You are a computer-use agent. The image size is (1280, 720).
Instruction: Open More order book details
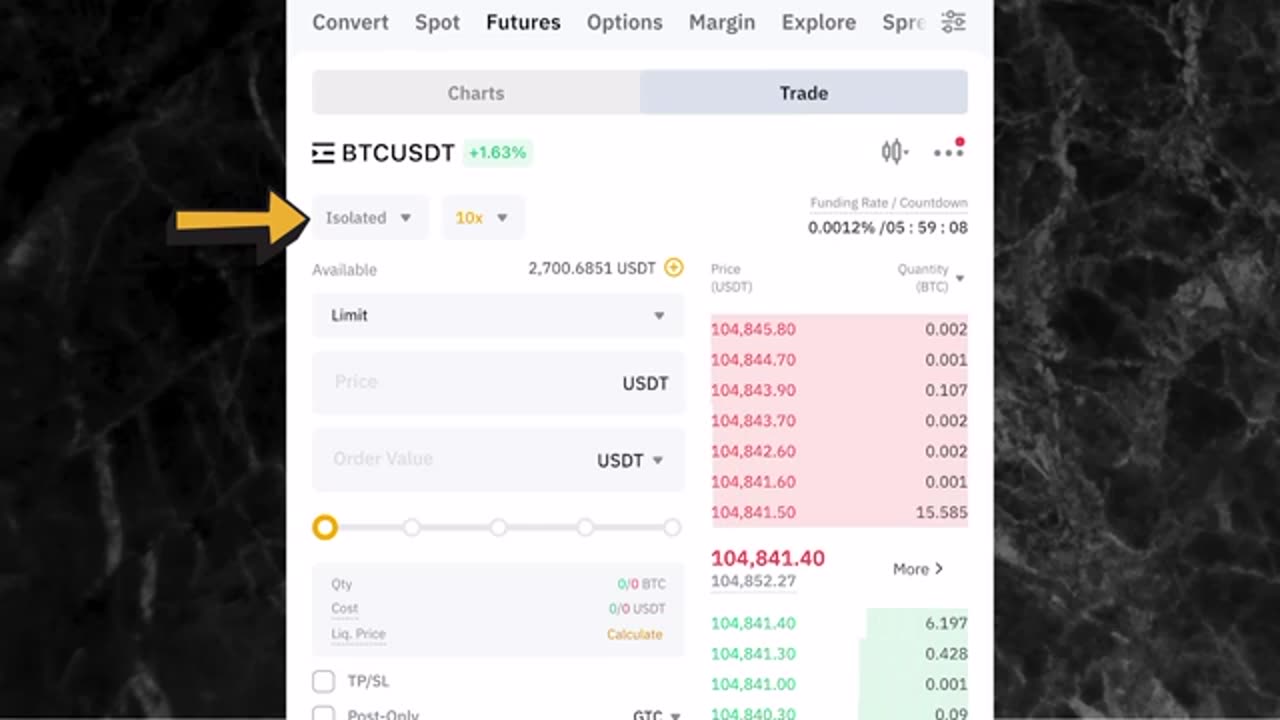point(917,569)
